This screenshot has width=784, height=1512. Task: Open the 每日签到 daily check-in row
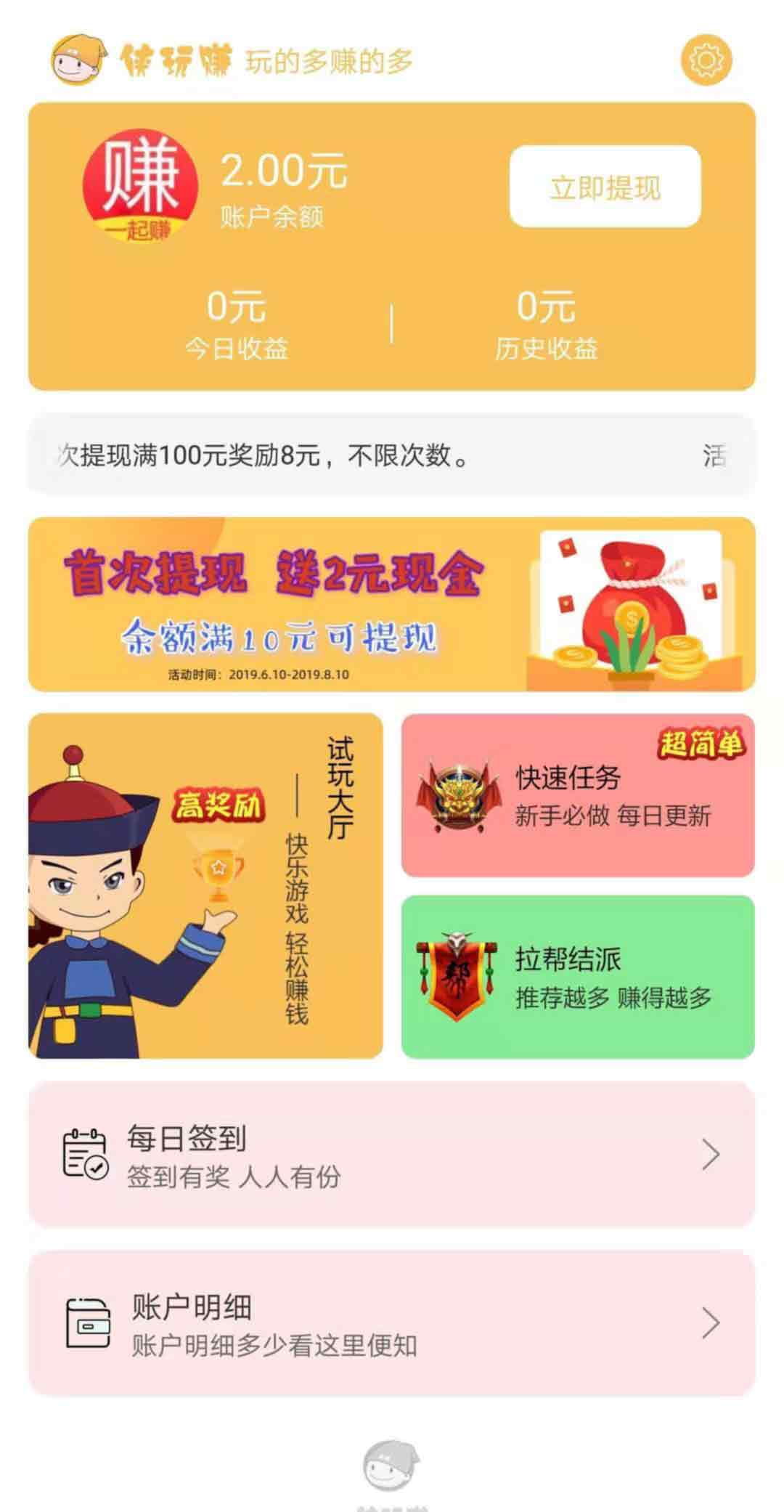tap(392, 1154)
